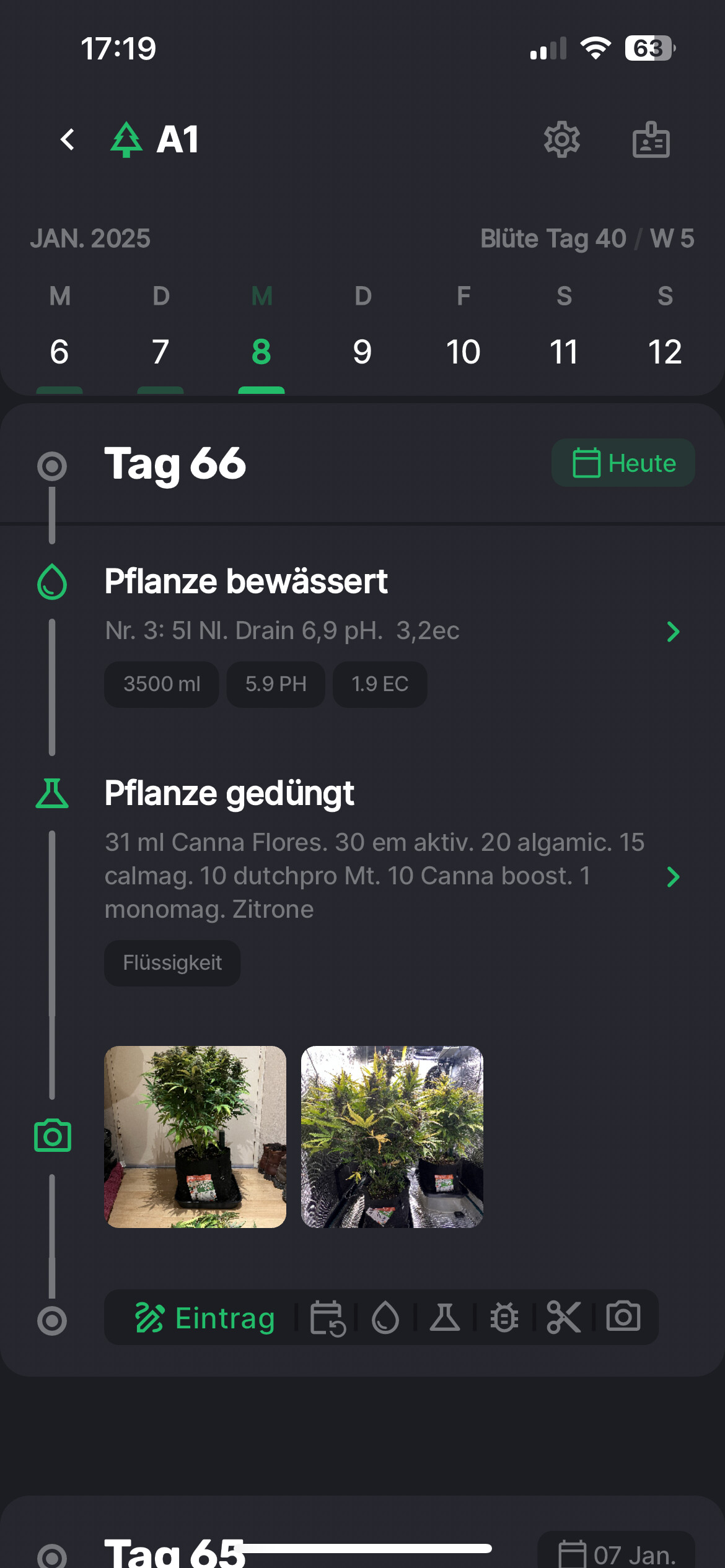Open the plant ID card icon
725x1568 pixels.
point(651,140)
